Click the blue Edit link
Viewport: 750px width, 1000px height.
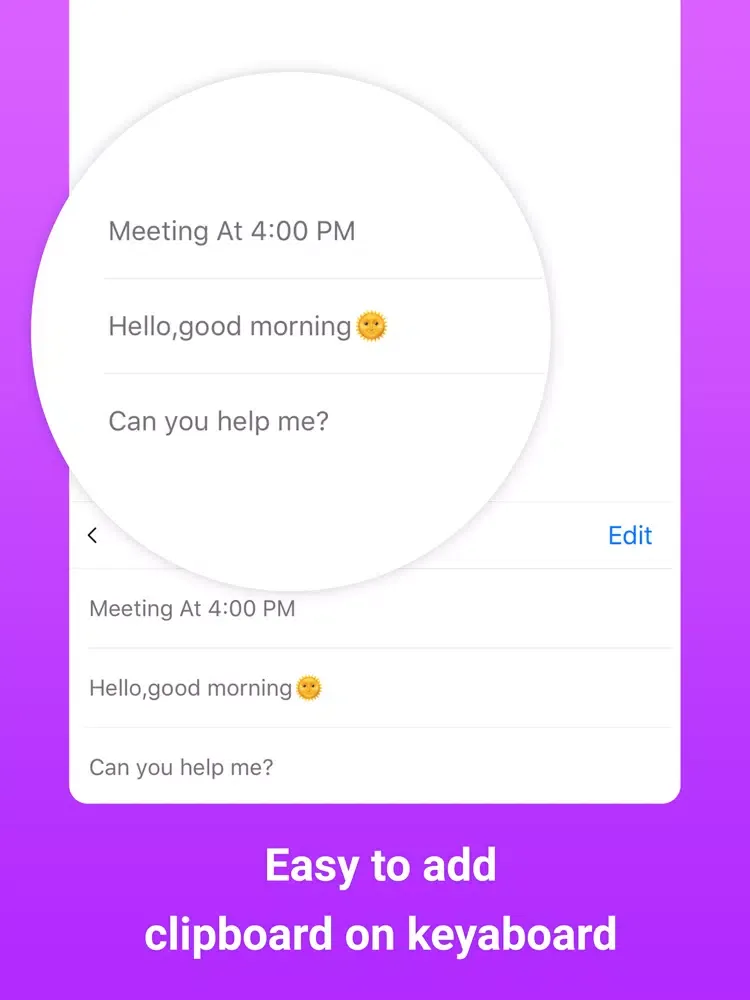pyautogui.click(x=629, y=536)
